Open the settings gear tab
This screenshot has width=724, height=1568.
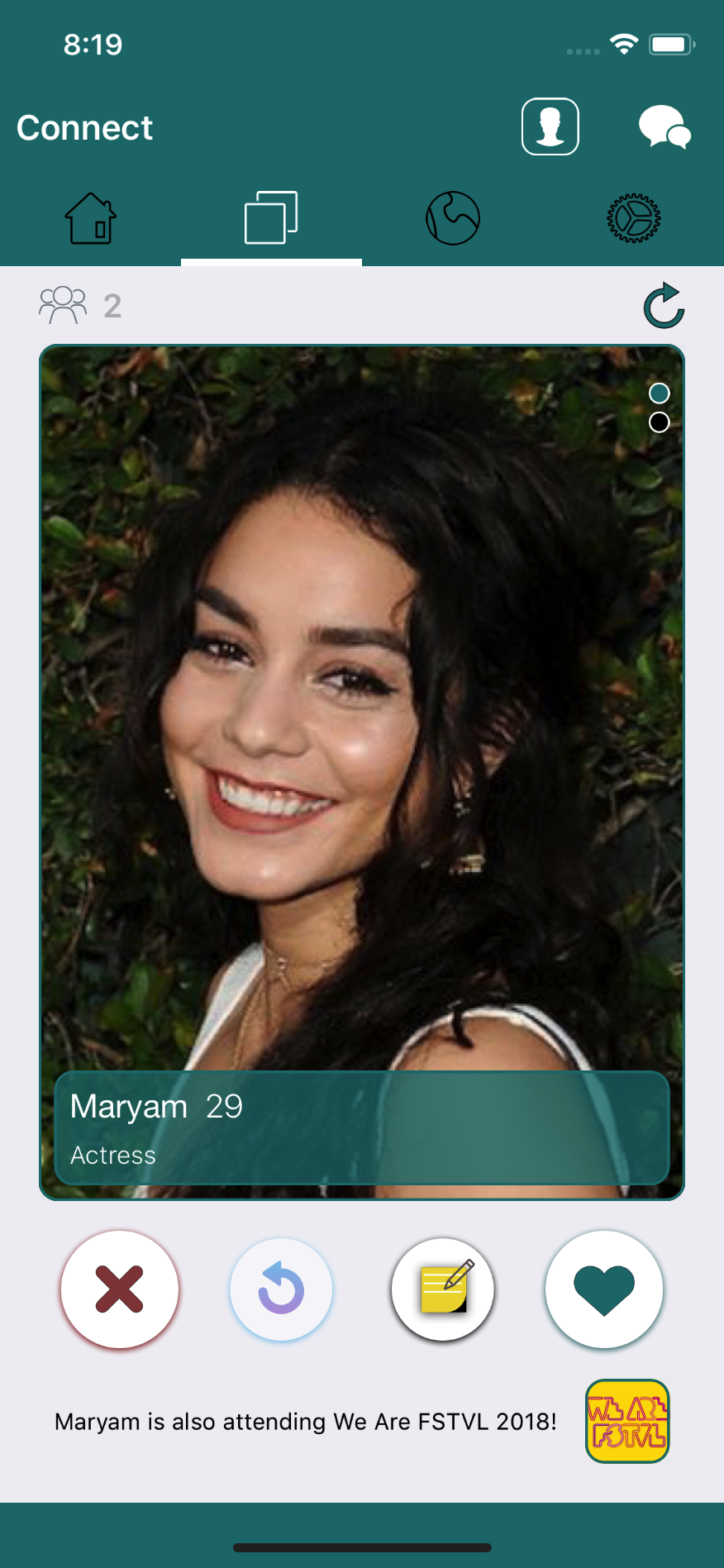(x=633, y=218)
